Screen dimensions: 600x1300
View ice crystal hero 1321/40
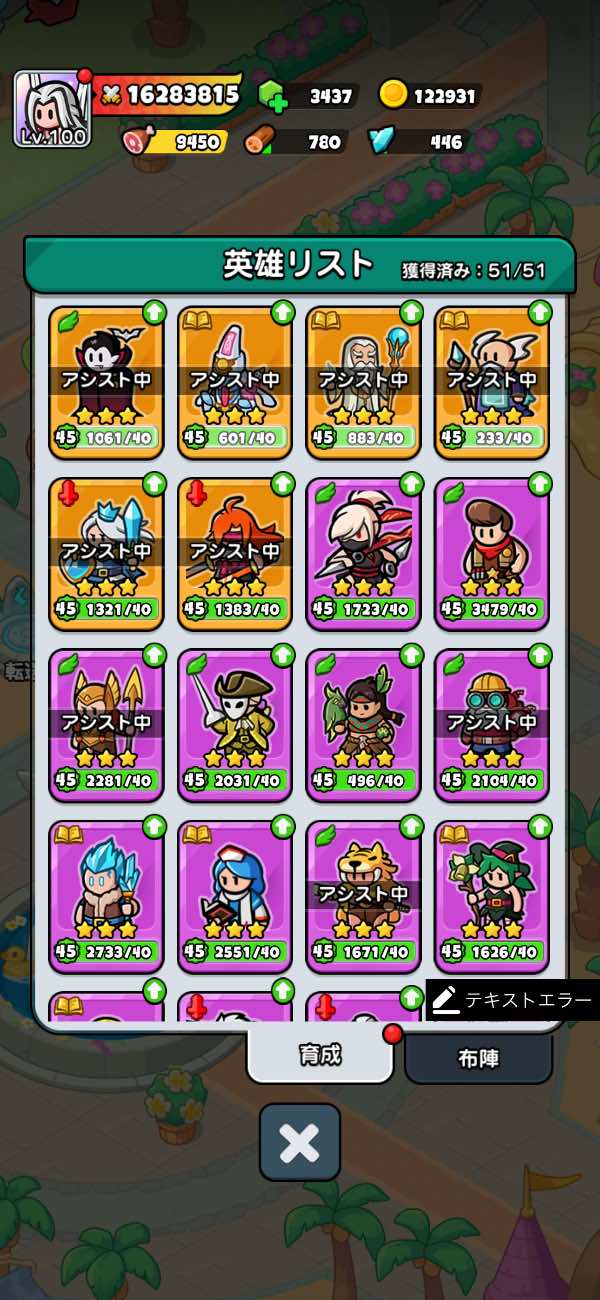[x=106, y=553]
